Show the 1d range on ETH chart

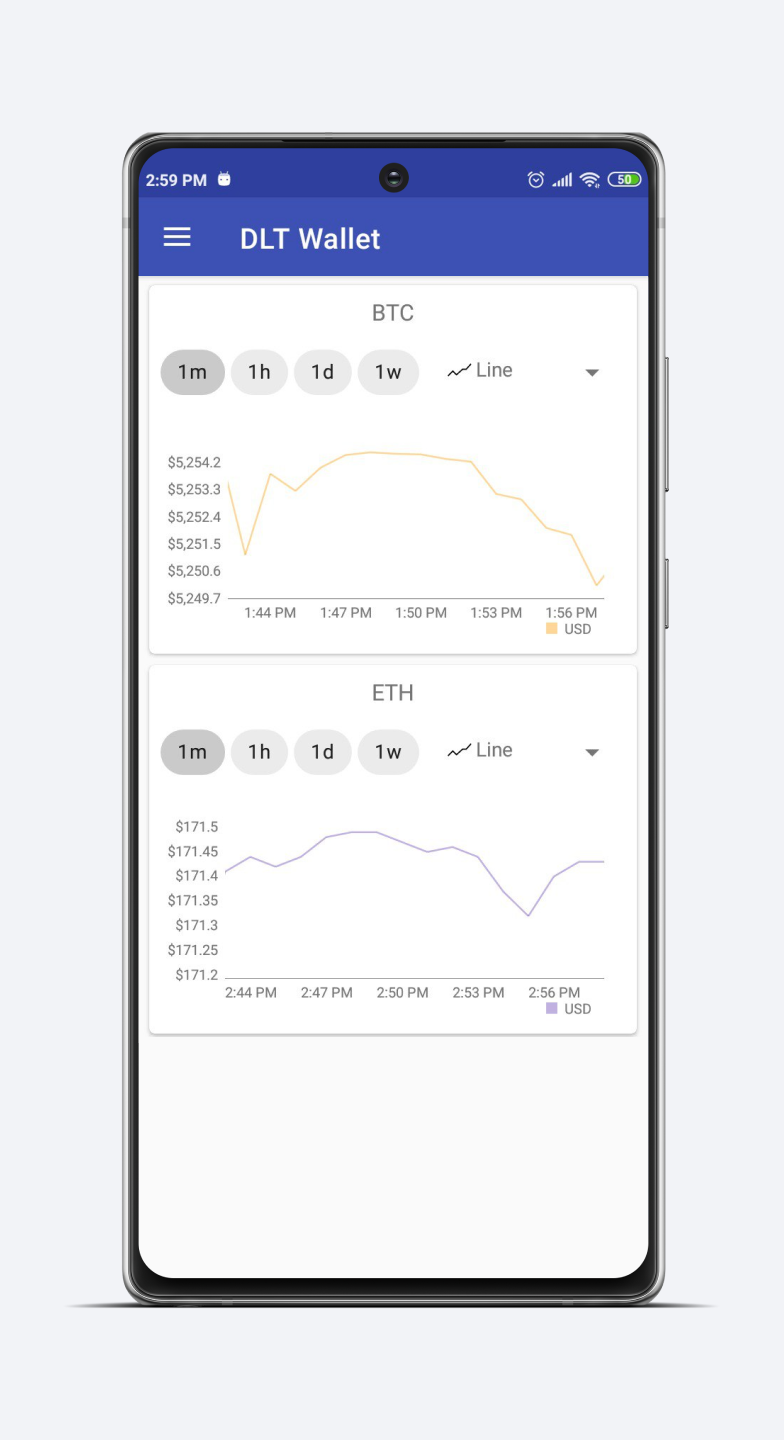click(x=322, y=752)
